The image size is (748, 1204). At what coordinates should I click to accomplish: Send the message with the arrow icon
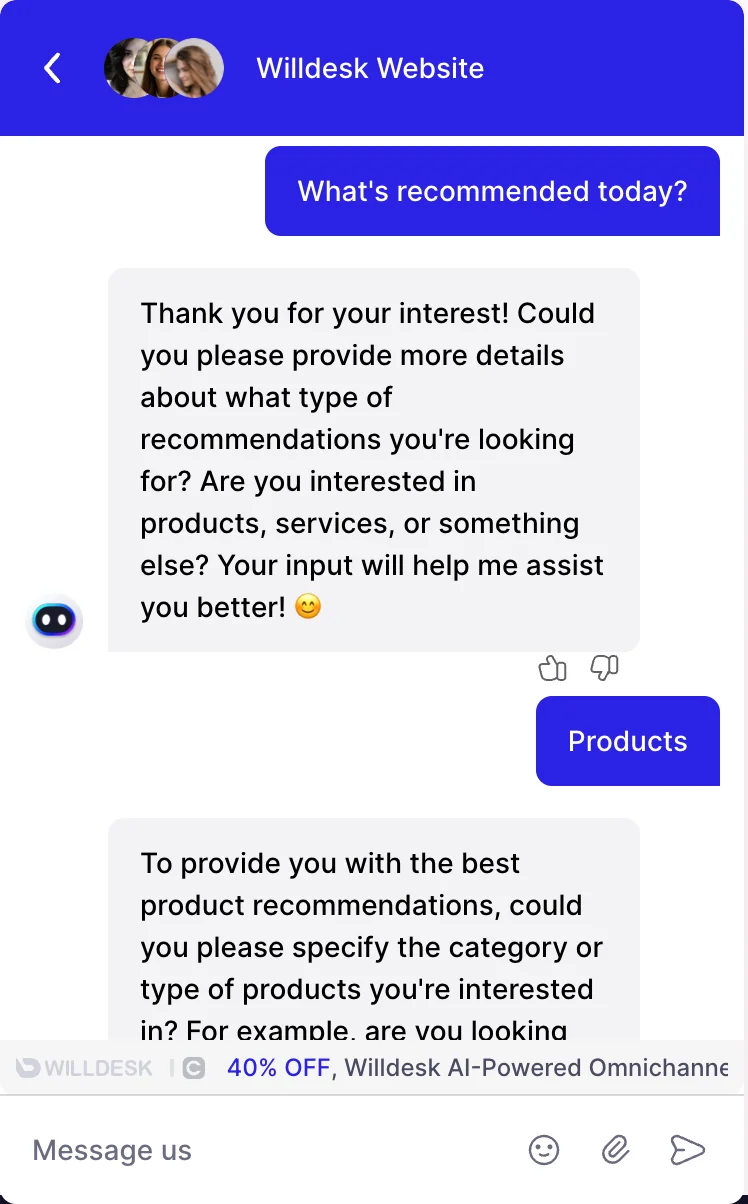pos(688,1150)
